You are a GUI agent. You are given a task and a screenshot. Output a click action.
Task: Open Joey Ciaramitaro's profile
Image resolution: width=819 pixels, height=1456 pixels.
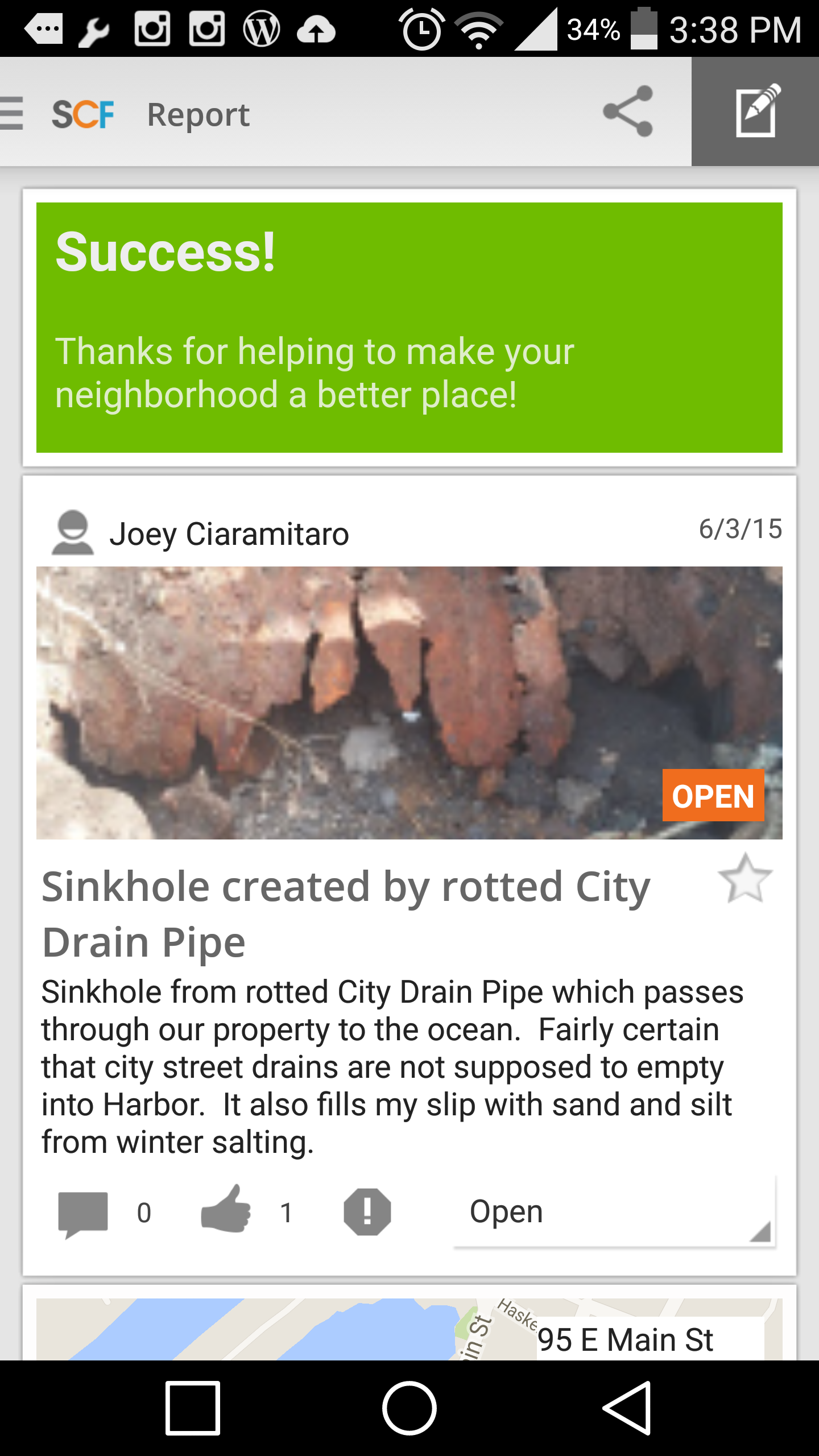[x=229, y=533]
